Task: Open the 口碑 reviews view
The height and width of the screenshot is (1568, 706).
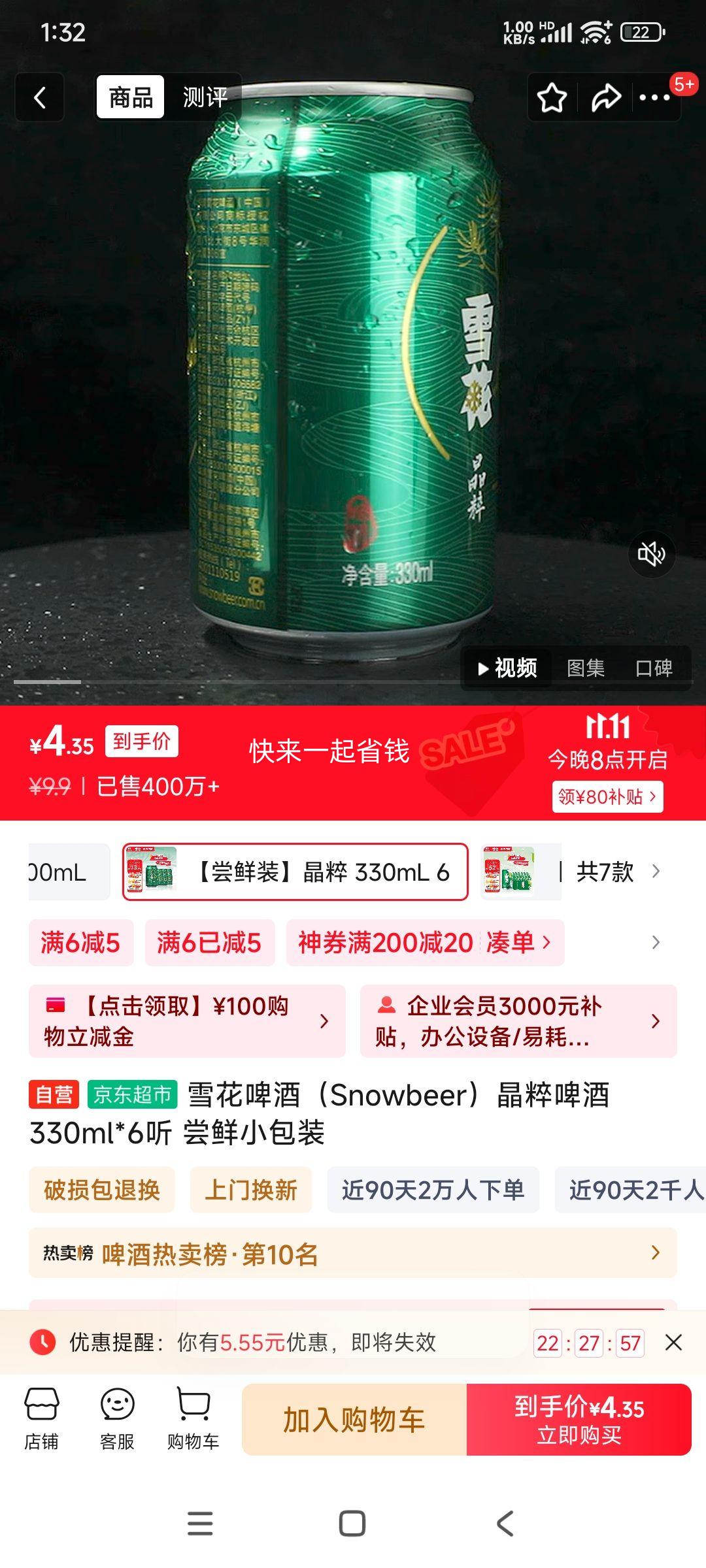Action: click(x=654, y=668)
